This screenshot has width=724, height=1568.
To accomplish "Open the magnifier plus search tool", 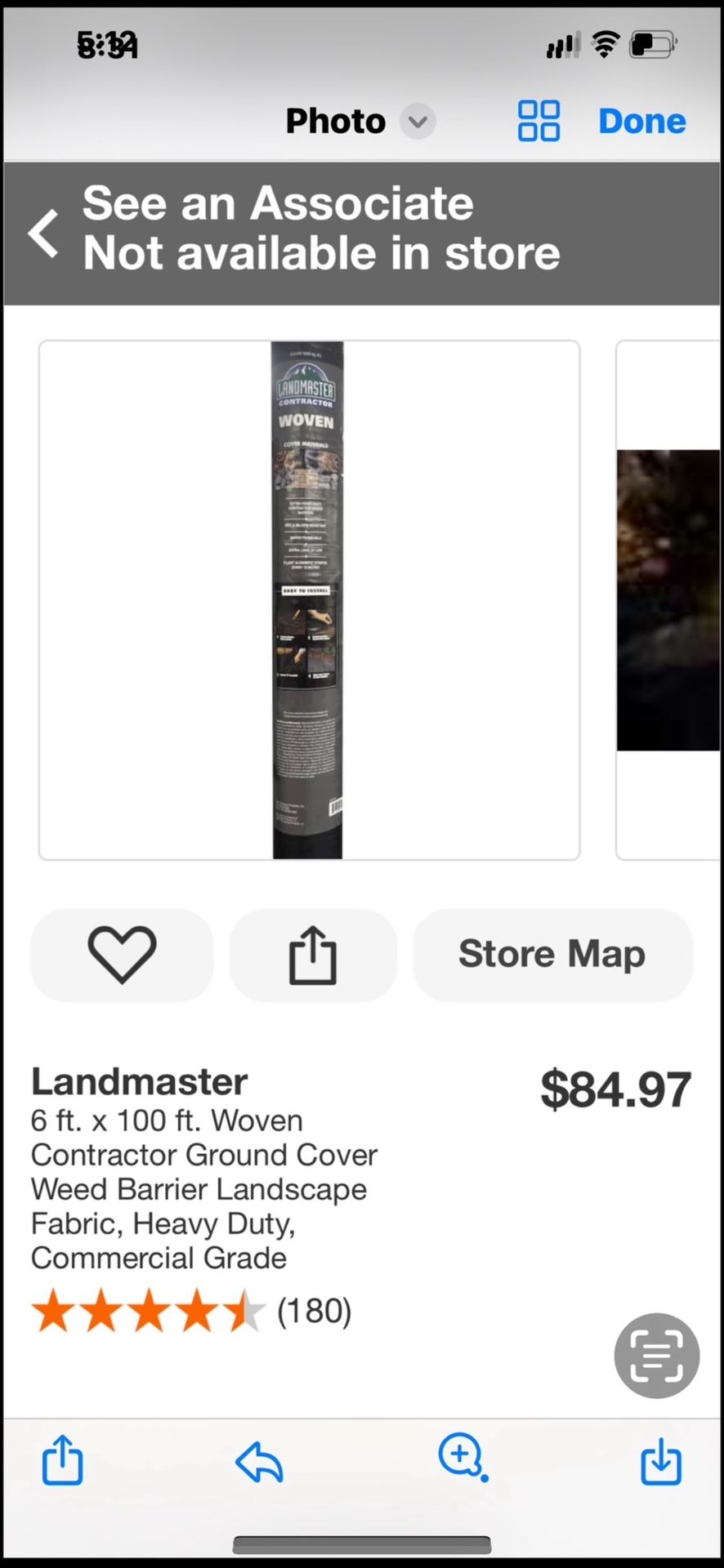I will click(x=462, y=1457).
